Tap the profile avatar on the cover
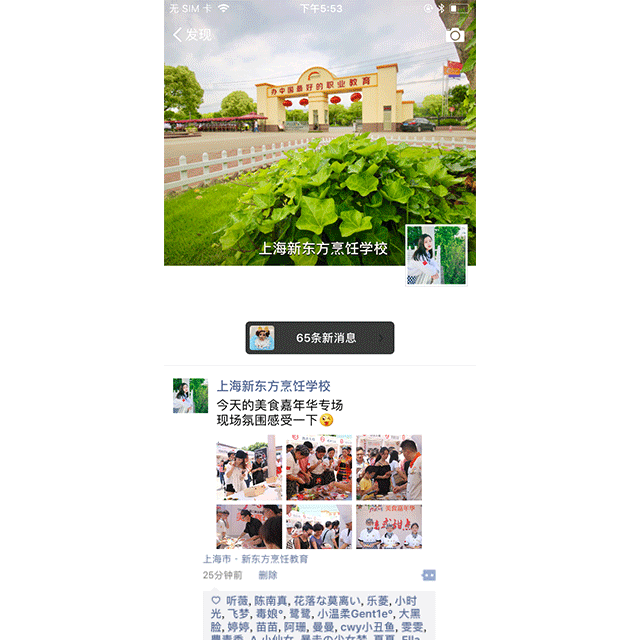This screenshot has height=640, width=640. point(436,255)
